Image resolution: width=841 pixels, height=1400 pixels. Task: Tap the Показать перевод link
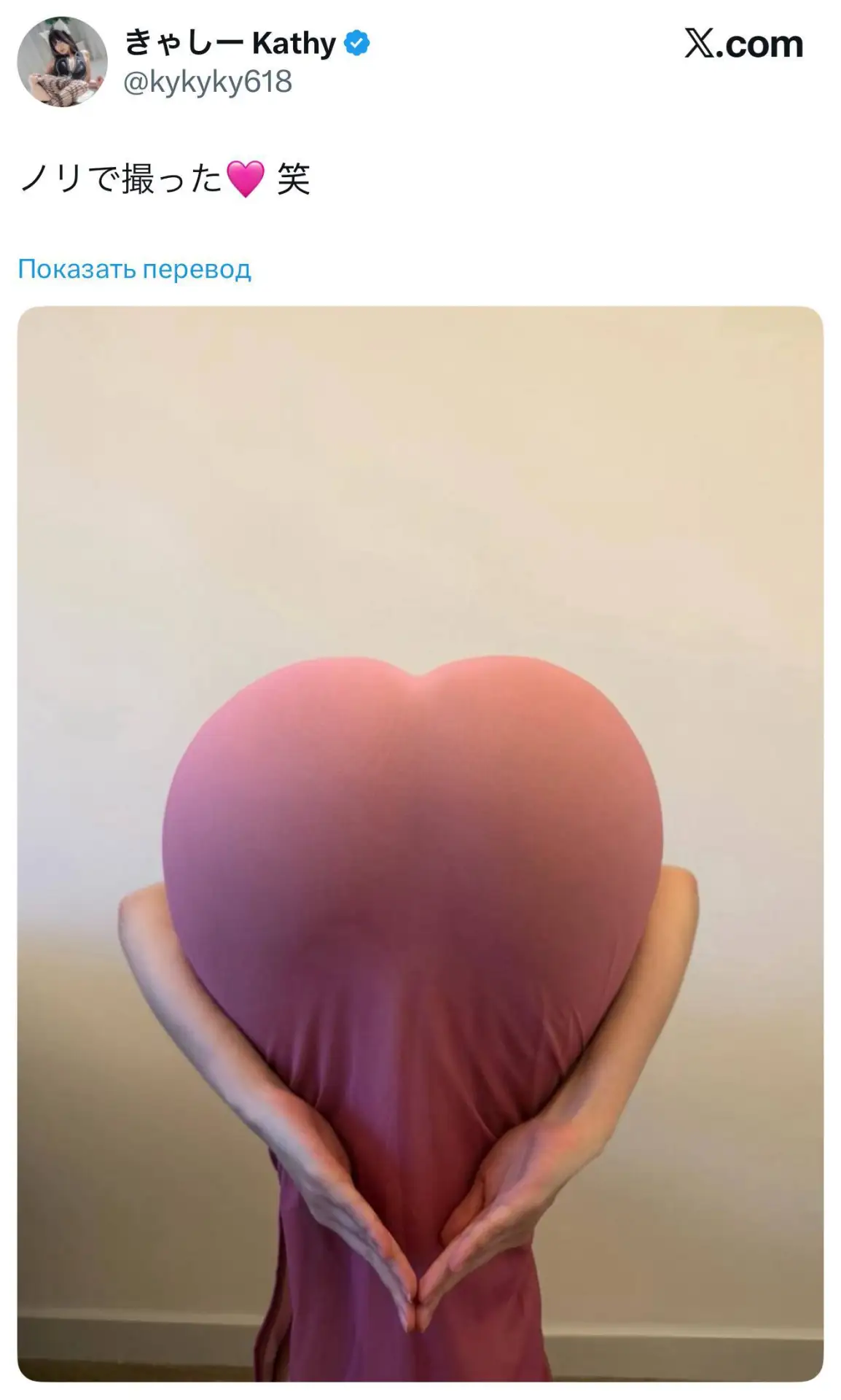click(x=135, y=269)
